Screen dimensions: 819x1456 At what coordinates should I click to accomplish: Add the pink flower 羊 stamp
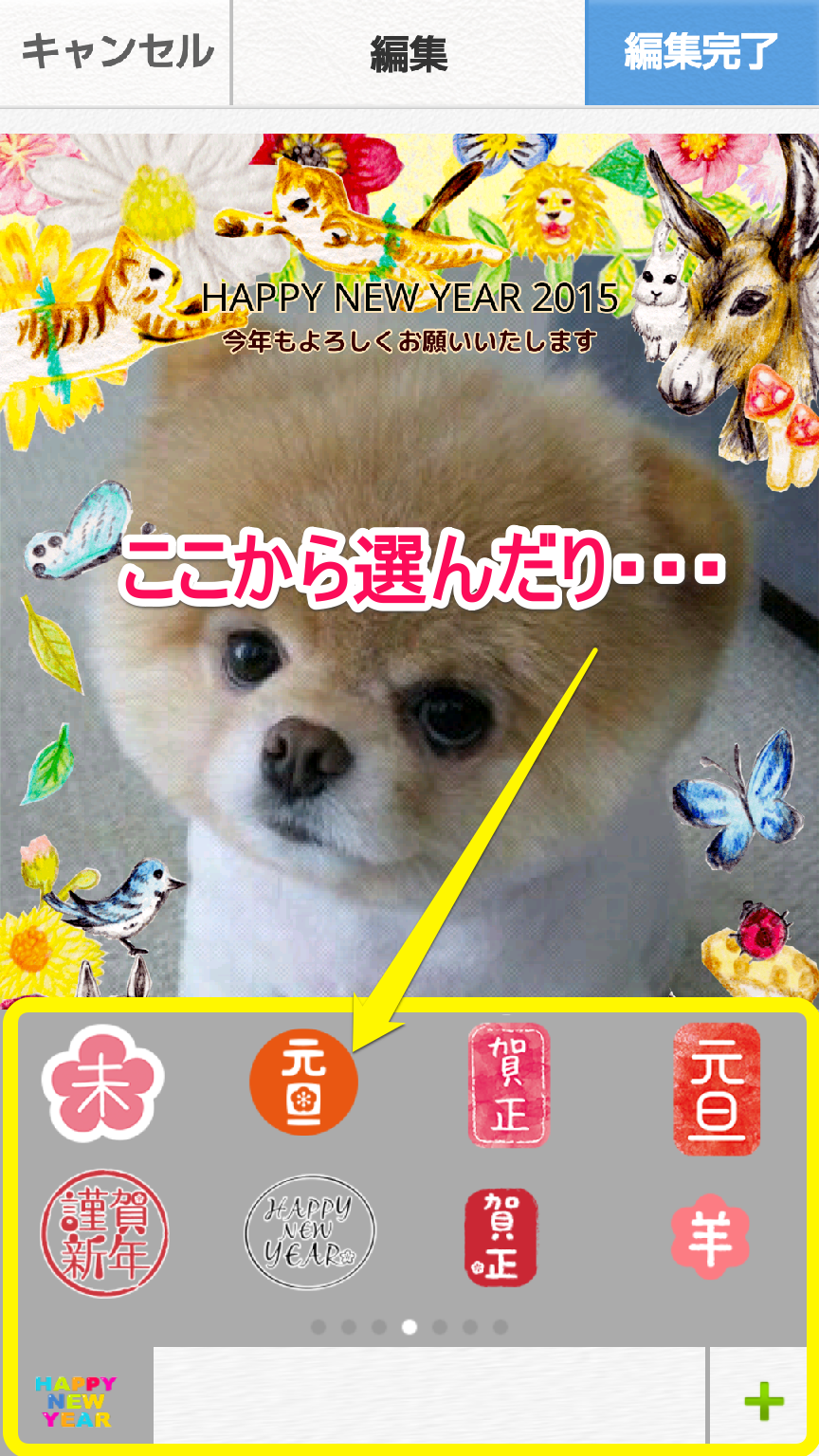click(x=710, y=1236)
